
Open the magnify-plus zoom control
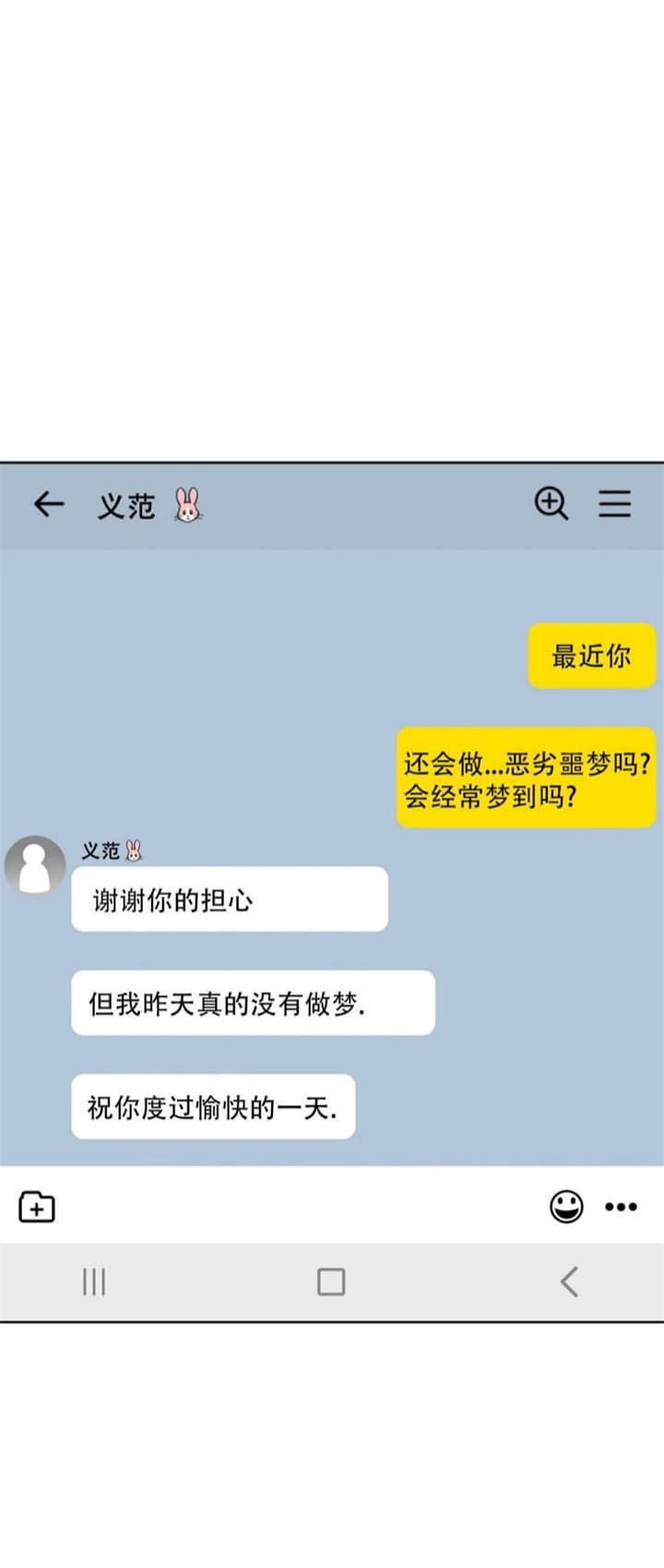click(551, 504)
